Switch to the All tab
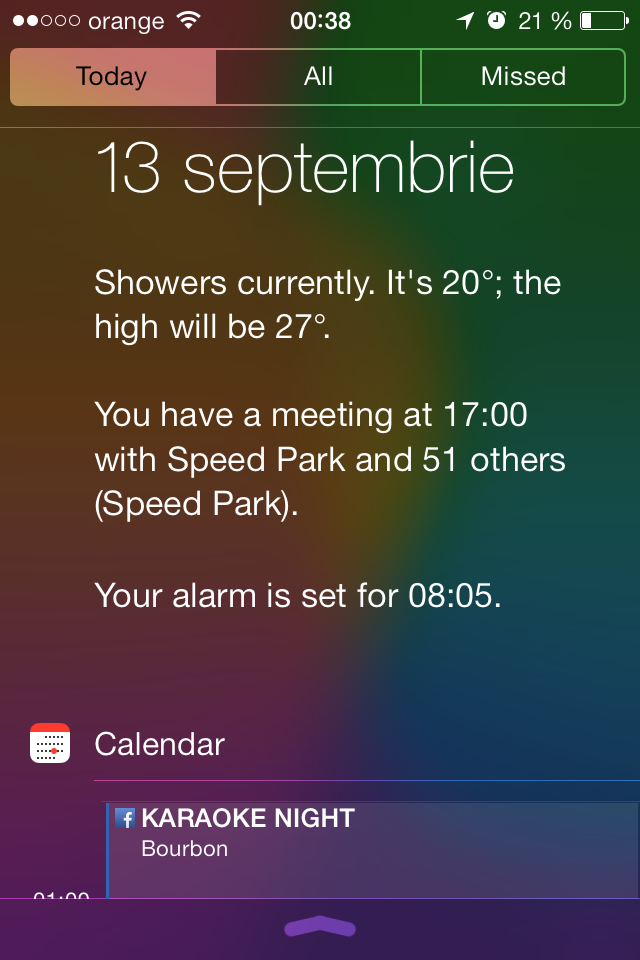Viewport: 640px width, 960px height. point(318,77)
